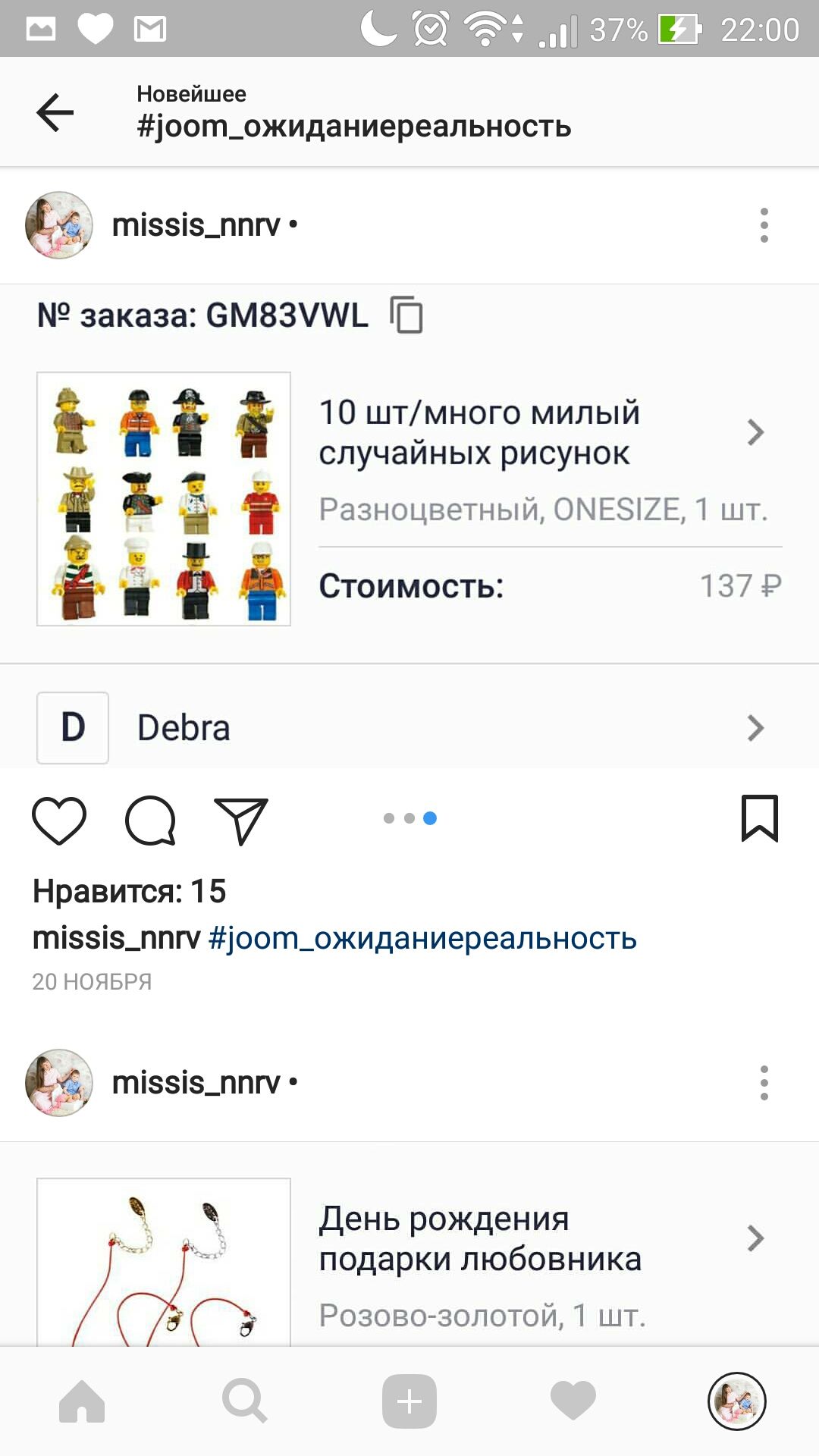Open overflow menu of the GM83VWL order post

tap(764, 225)
